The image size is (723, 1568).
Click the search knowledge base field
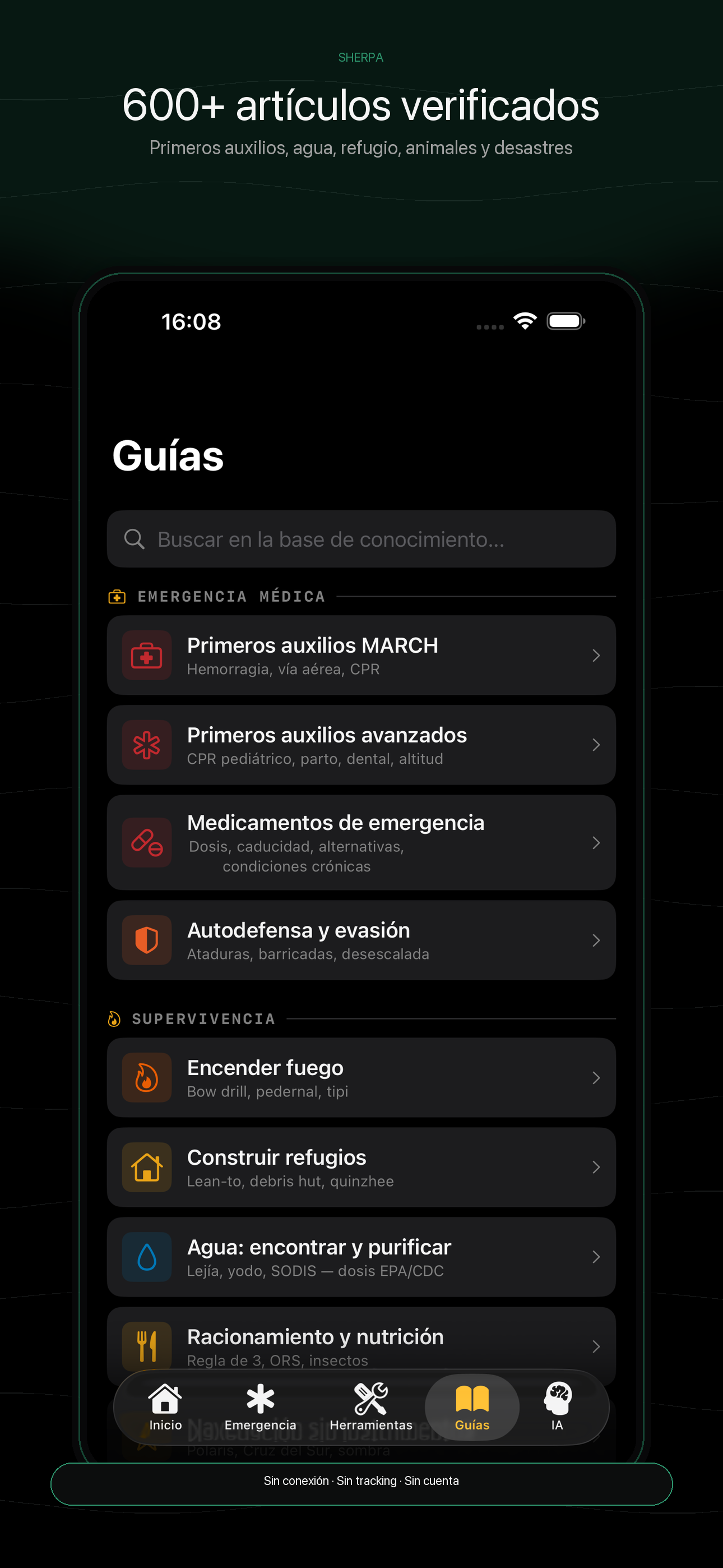click(361, 539)
